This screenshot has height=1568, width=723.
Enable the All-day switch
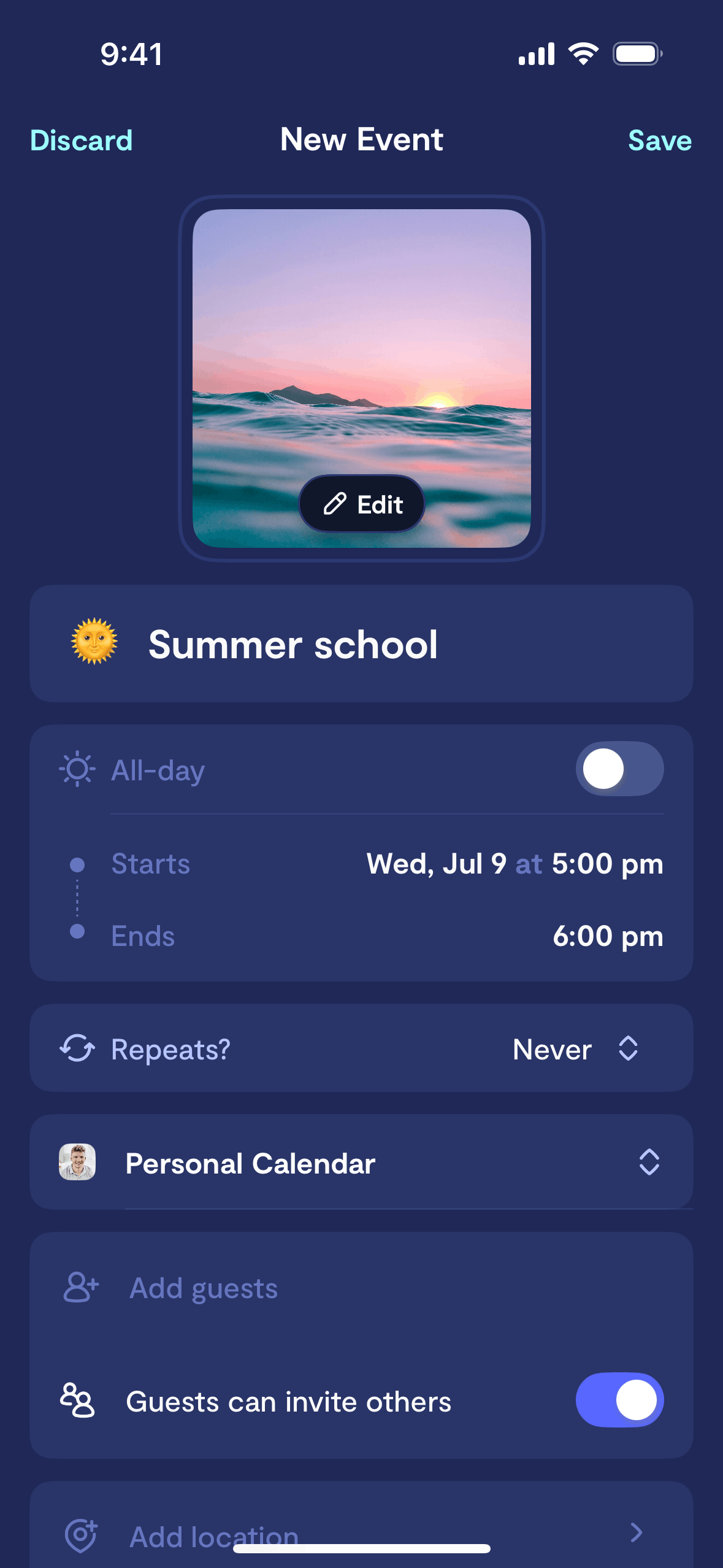pos(619,769)
